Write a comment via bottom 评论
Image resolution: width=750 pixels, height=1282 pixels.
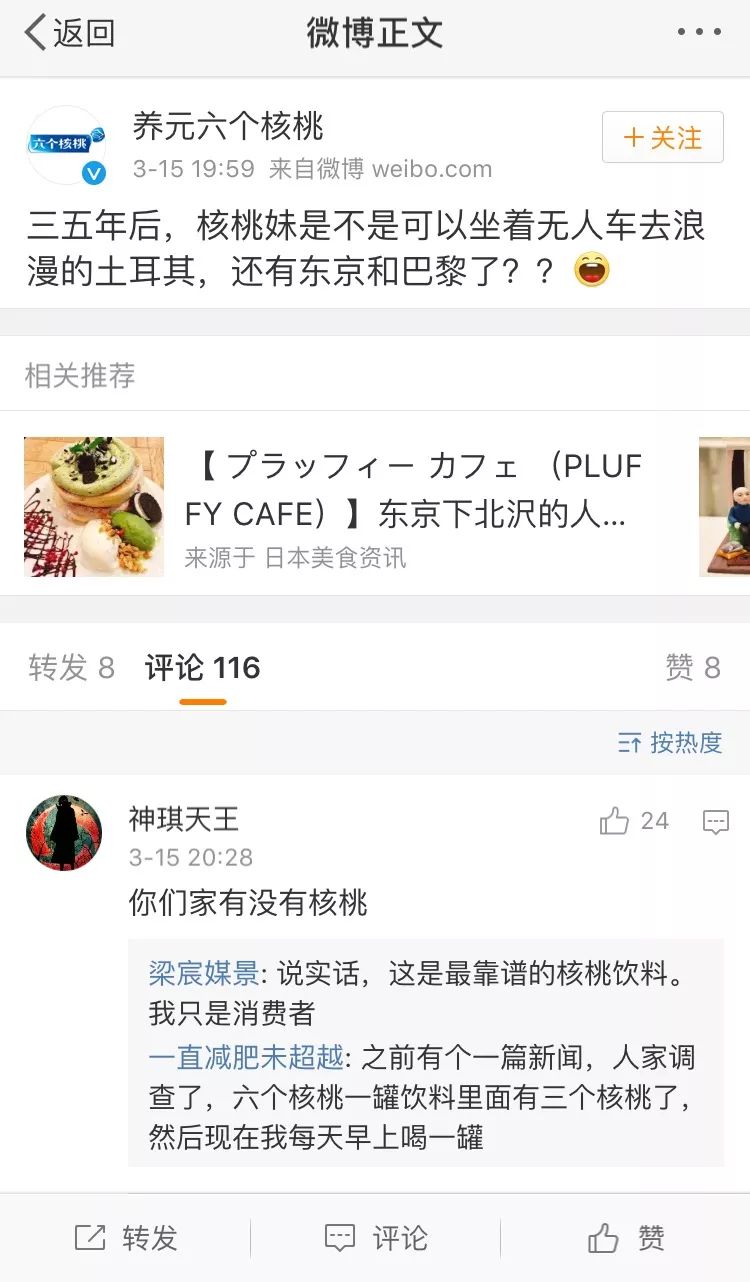(x=376, y=1238)
